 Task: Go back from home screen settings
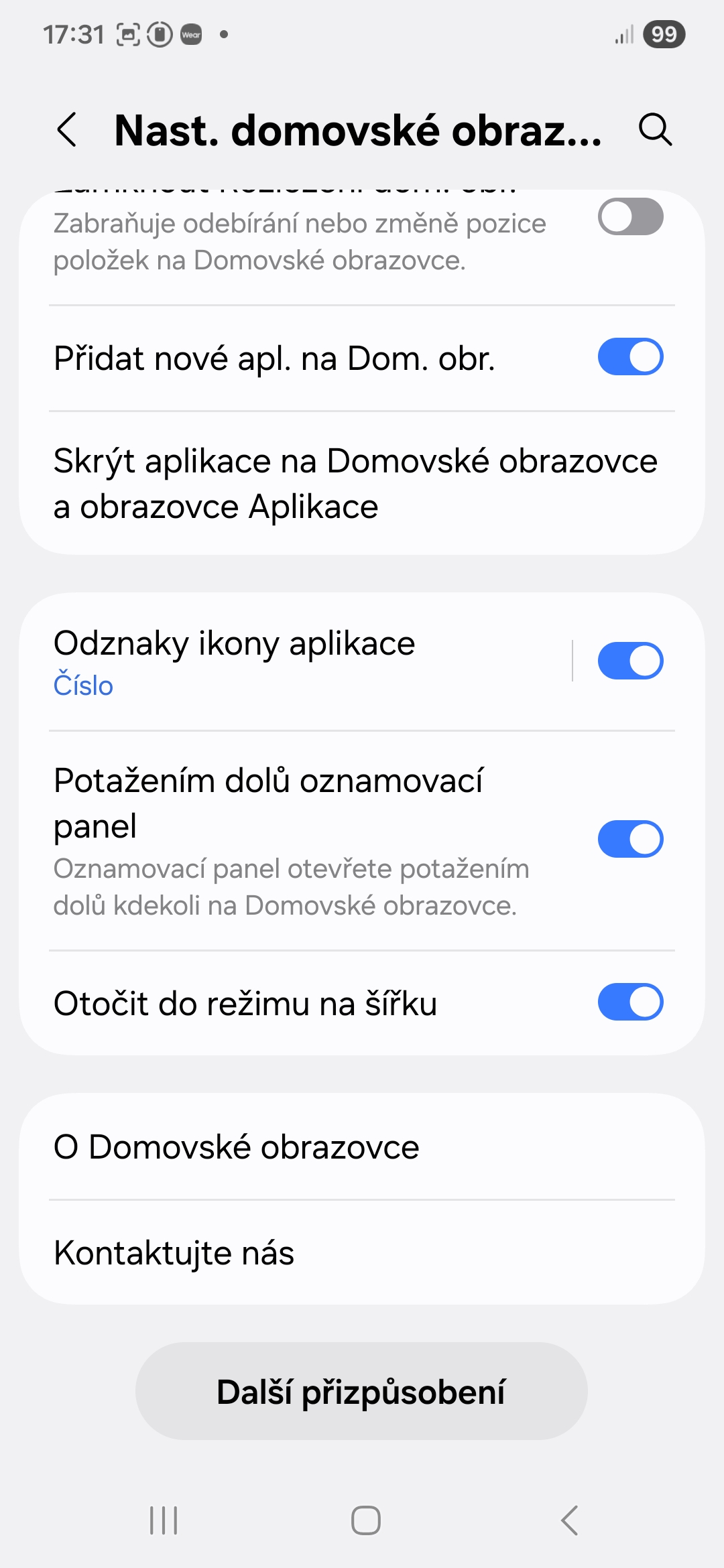coord(67,129)
